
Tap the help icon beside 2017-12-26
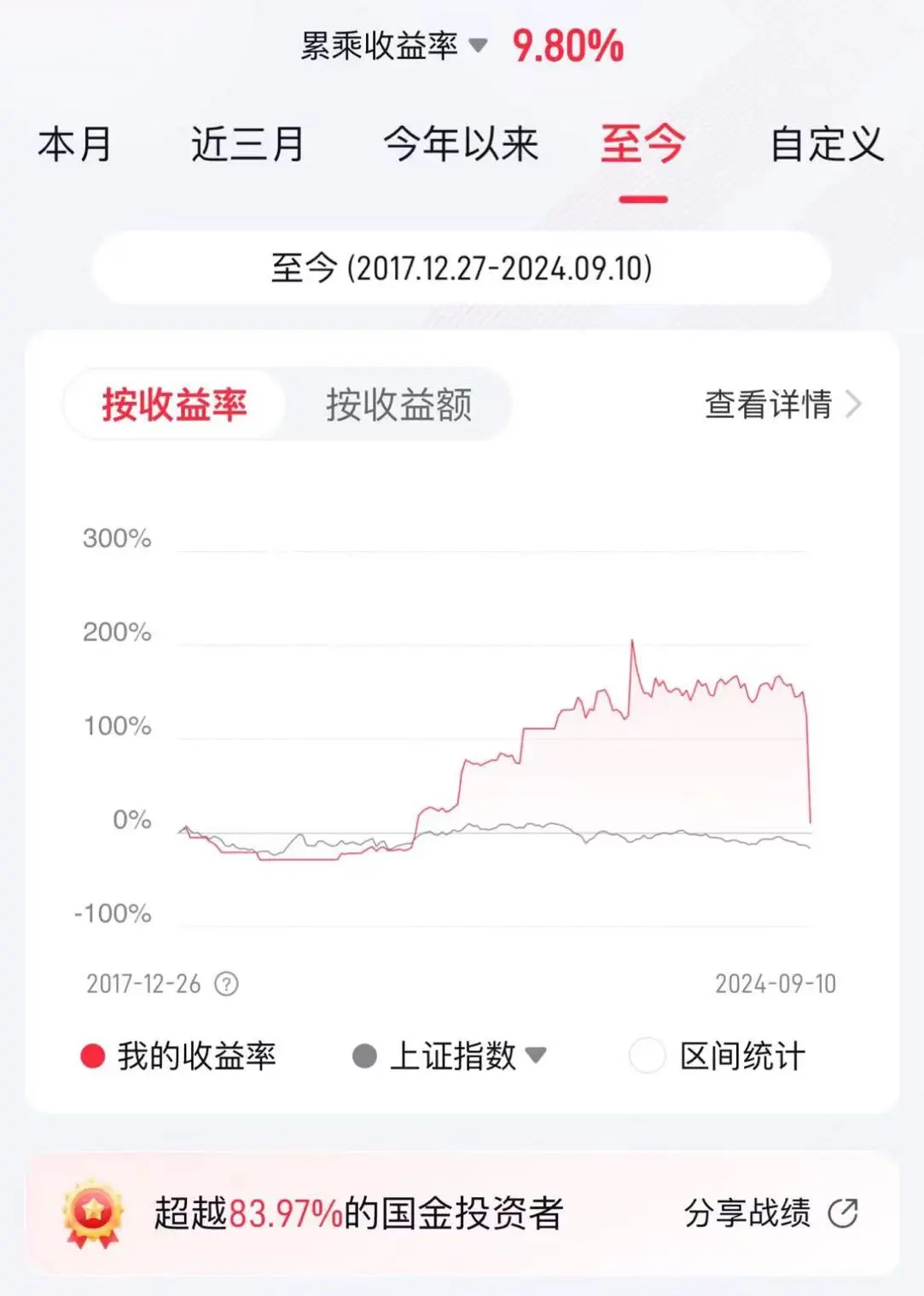[226, 984]
